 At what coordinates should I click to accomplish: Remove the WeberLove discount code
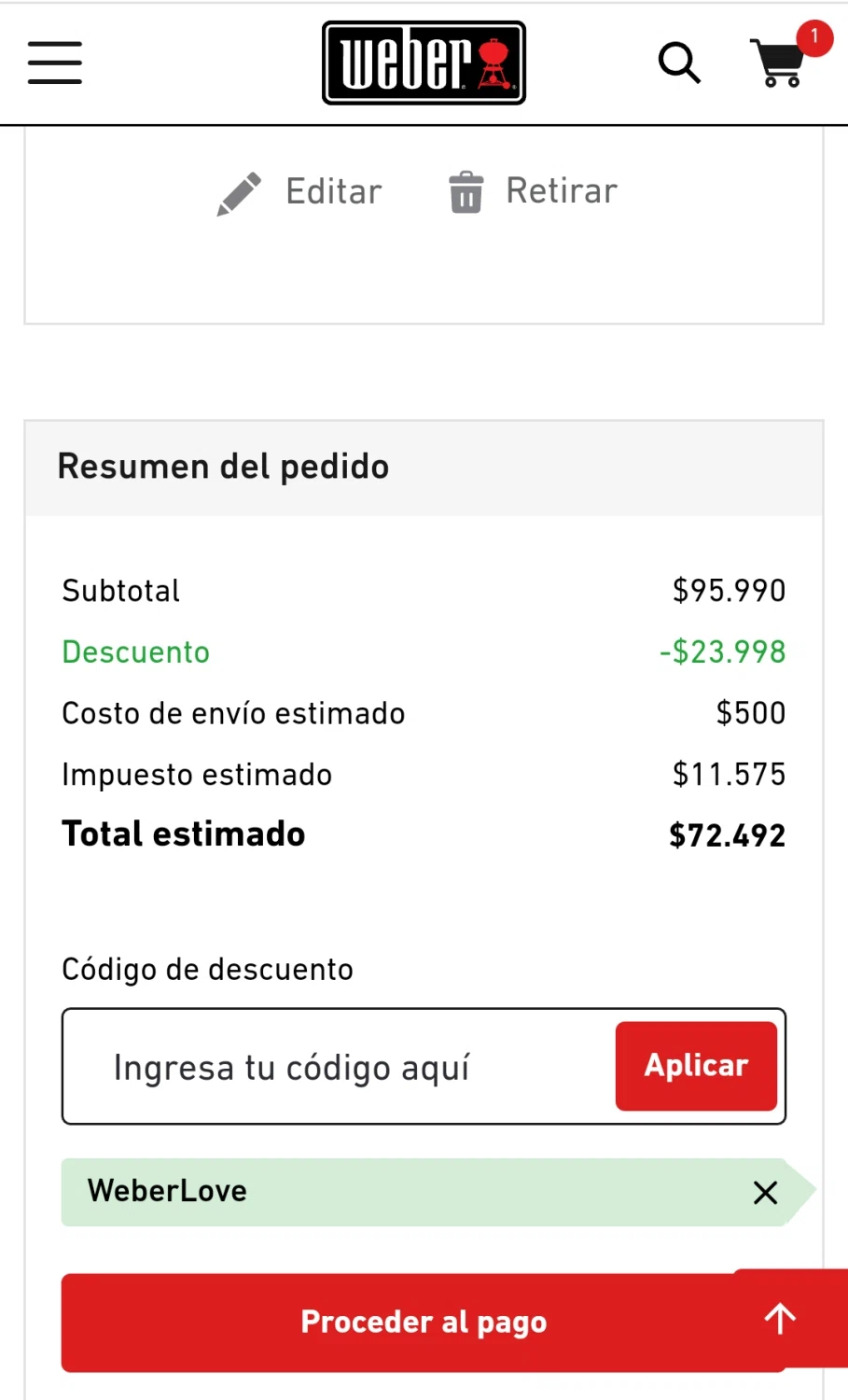point(765,1192)
